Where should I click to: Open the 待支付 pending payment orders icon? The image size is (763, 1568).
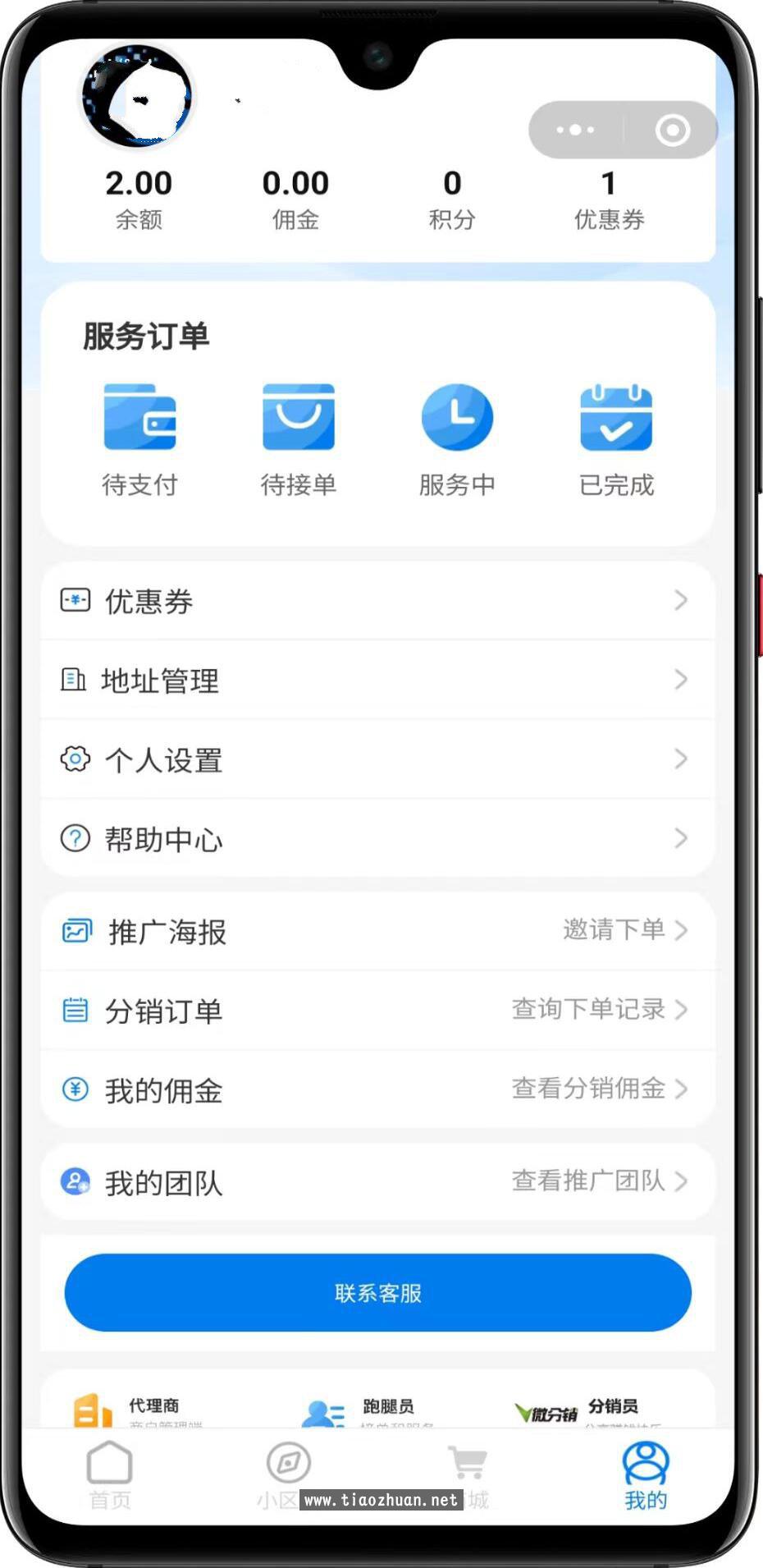[x=141, y=419]
